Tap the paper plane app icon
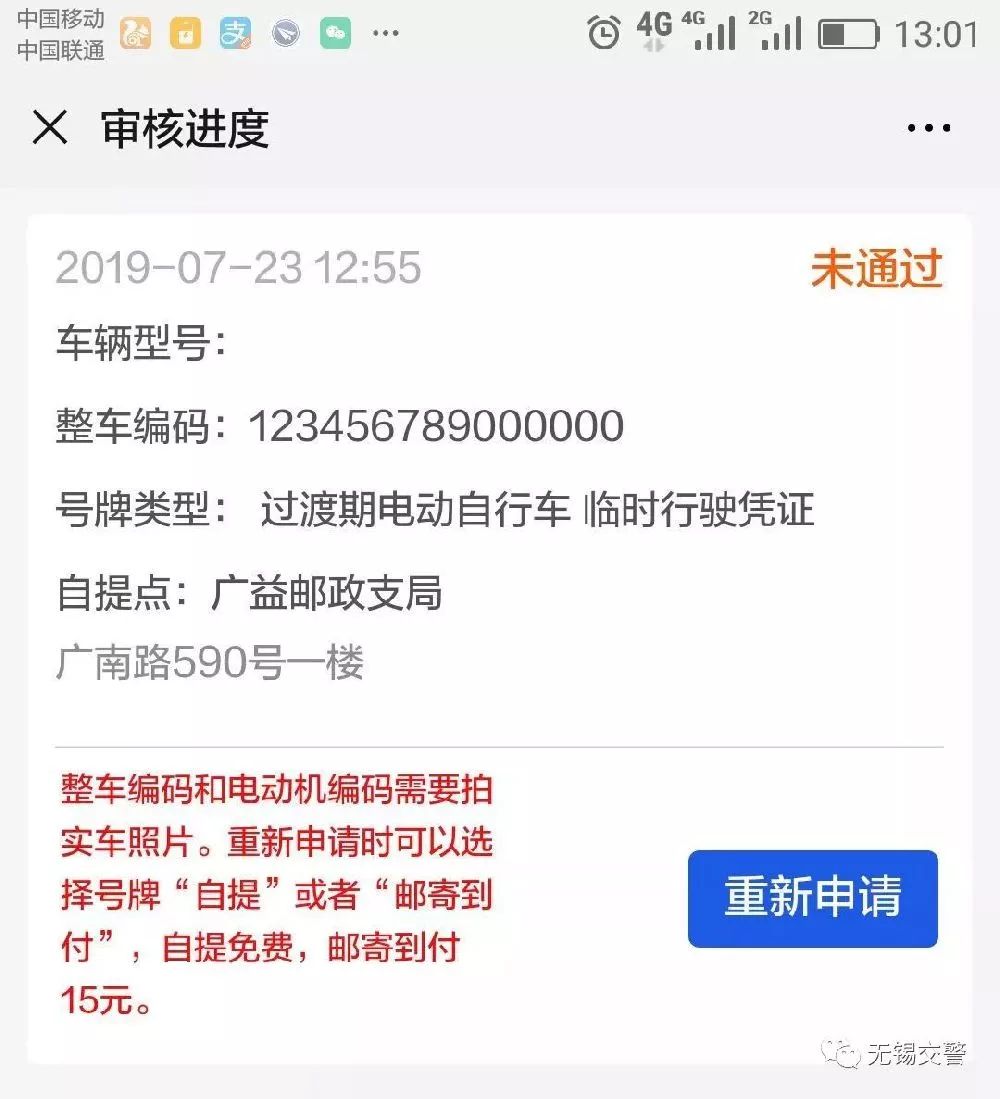This screenshot has width=1000, height=1099. click(287, 33)
